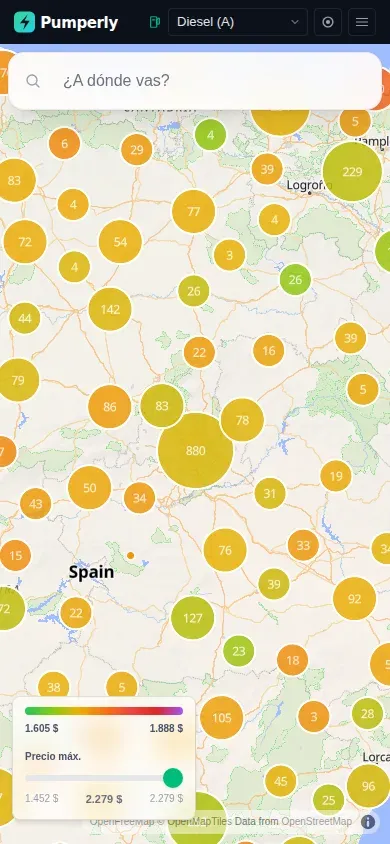Open the Diesel (A) fuel type dropdown
Image resolution: width=390 pixels, height=844 pixels.
[238, 22]
